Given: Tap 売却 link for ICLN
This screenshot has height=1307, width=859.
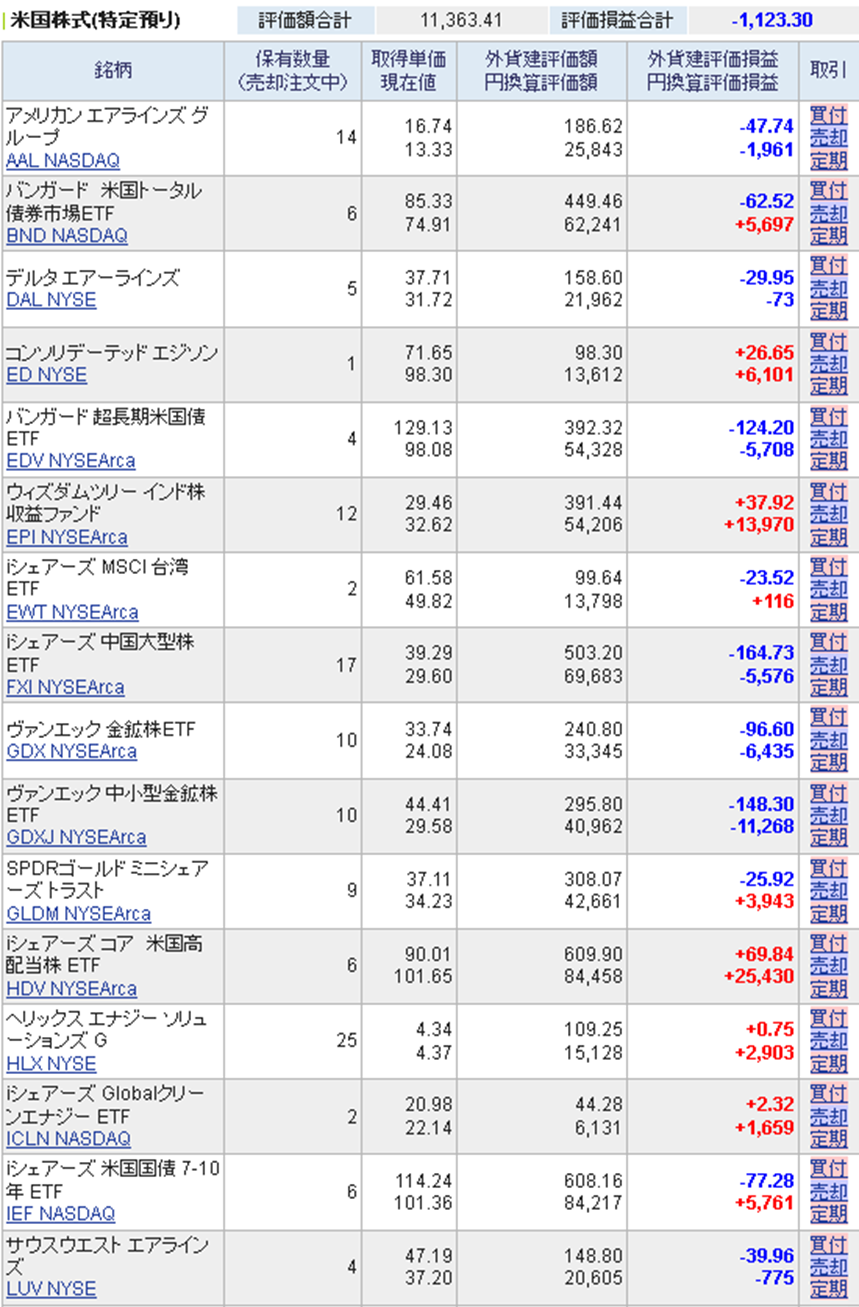Looking at the screenshot, I should (827, 1117).
